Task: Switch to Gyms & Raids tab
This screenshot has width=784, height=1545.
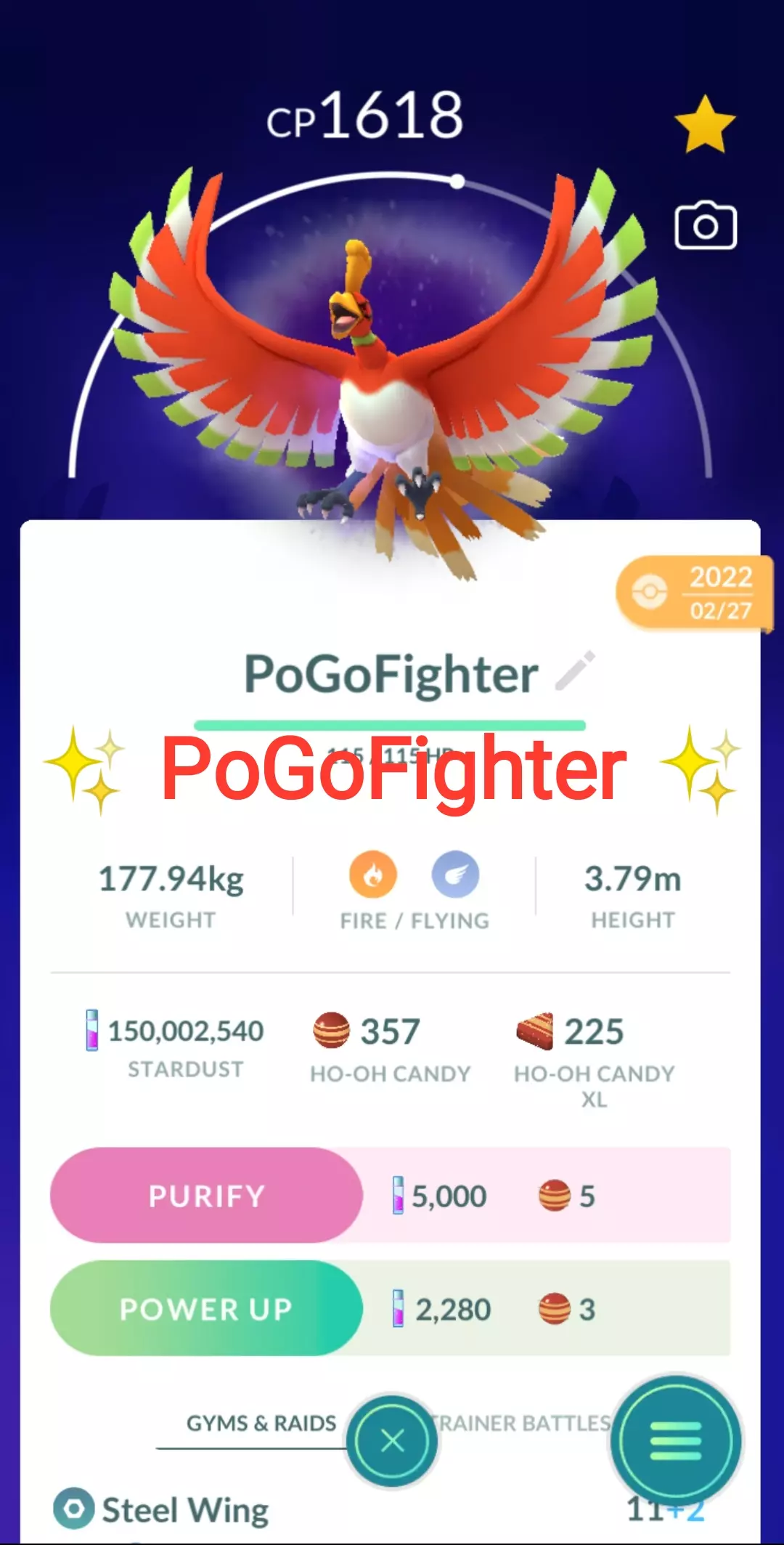Action: pyautogui.click(x=261, y=1423)
